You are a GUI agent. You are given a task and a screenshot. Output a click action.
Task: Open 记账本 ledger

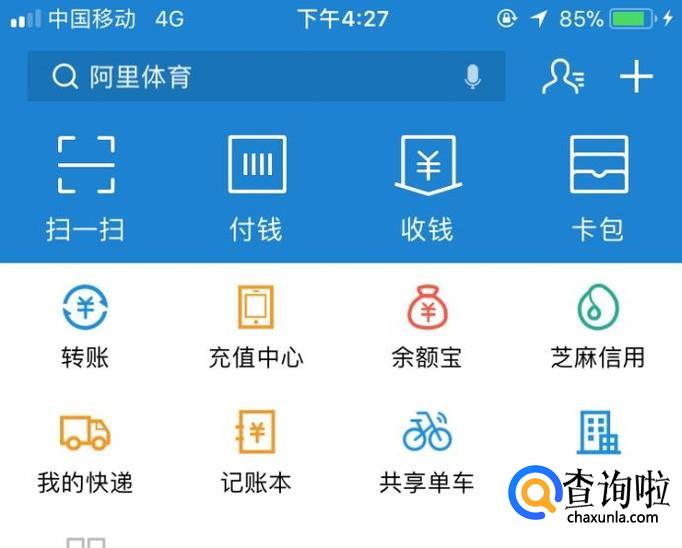tap(256, 452)
